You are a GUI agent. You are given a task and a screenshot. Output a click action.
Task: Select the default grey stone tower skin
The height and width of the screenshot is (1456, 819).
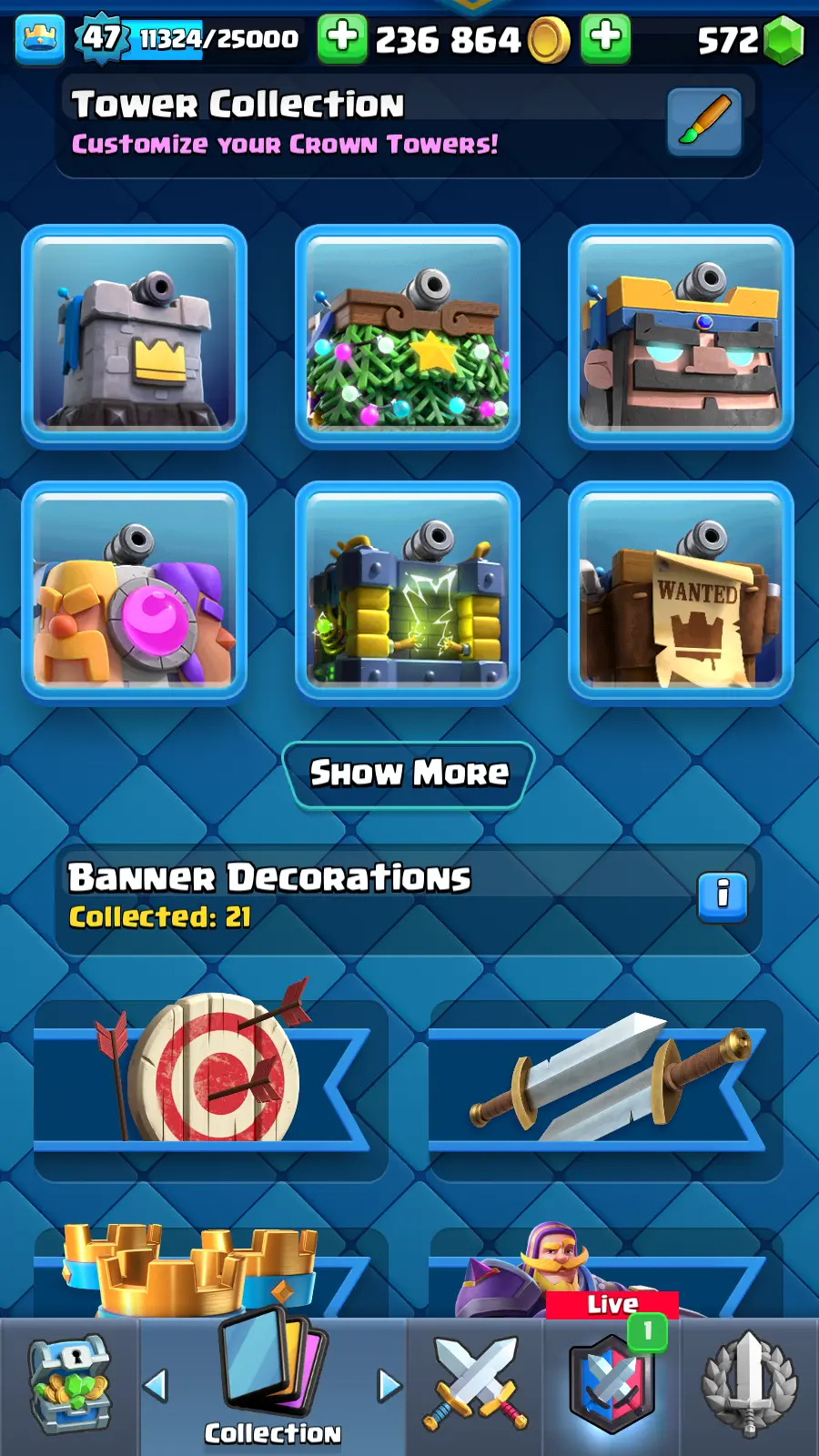pos(135,336)
